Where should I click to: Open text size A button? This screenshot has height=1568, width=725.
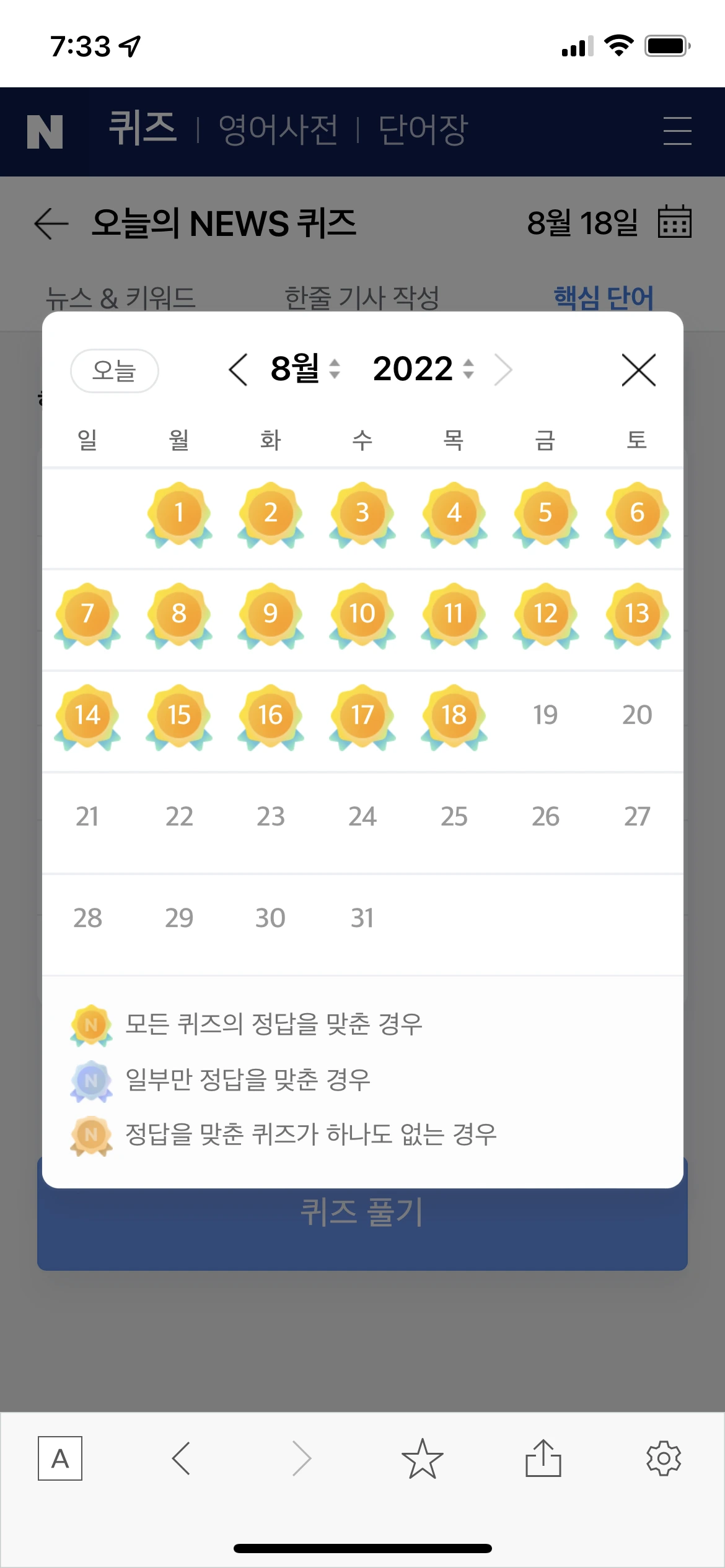tap(60, 1458)
